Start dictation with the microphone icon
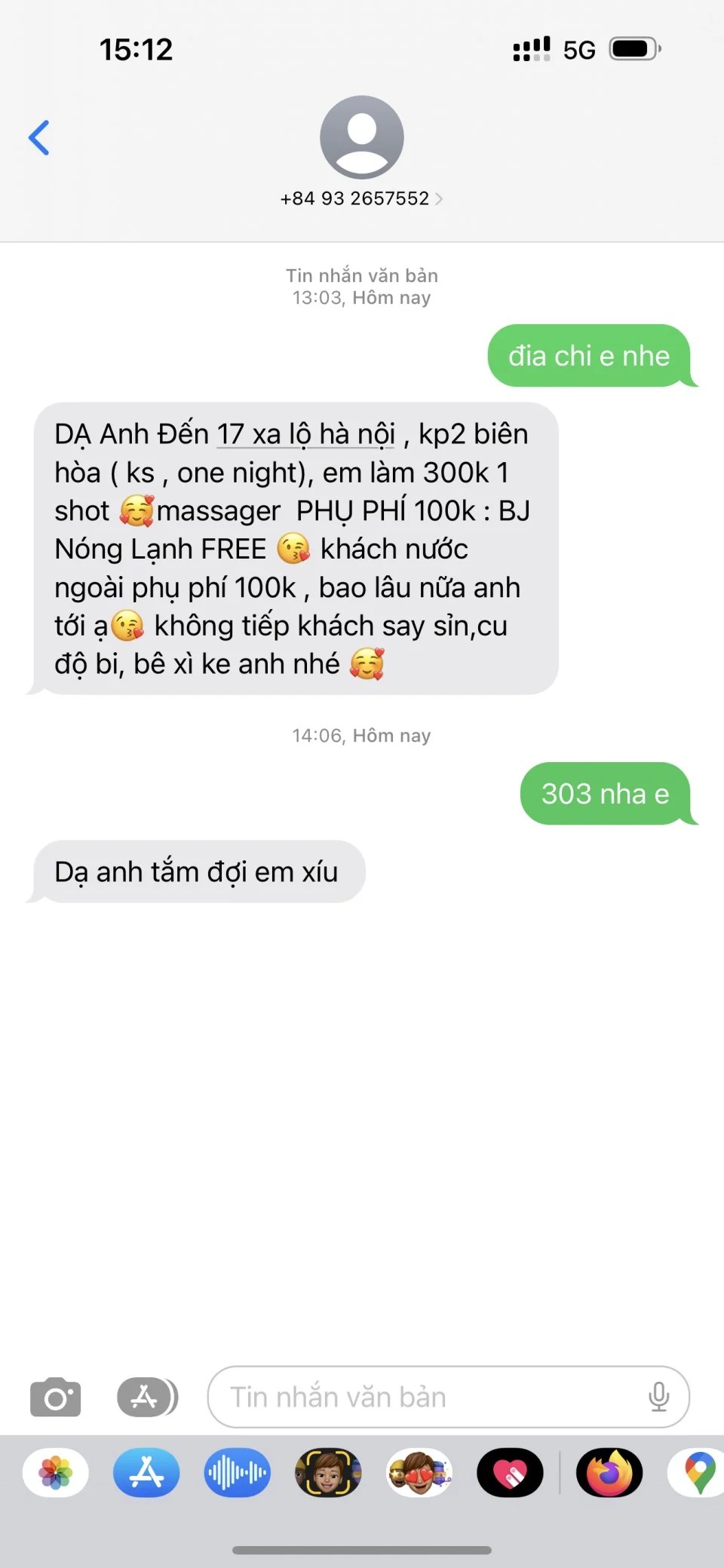724x1568 pixels. (x=658, y=1398)
